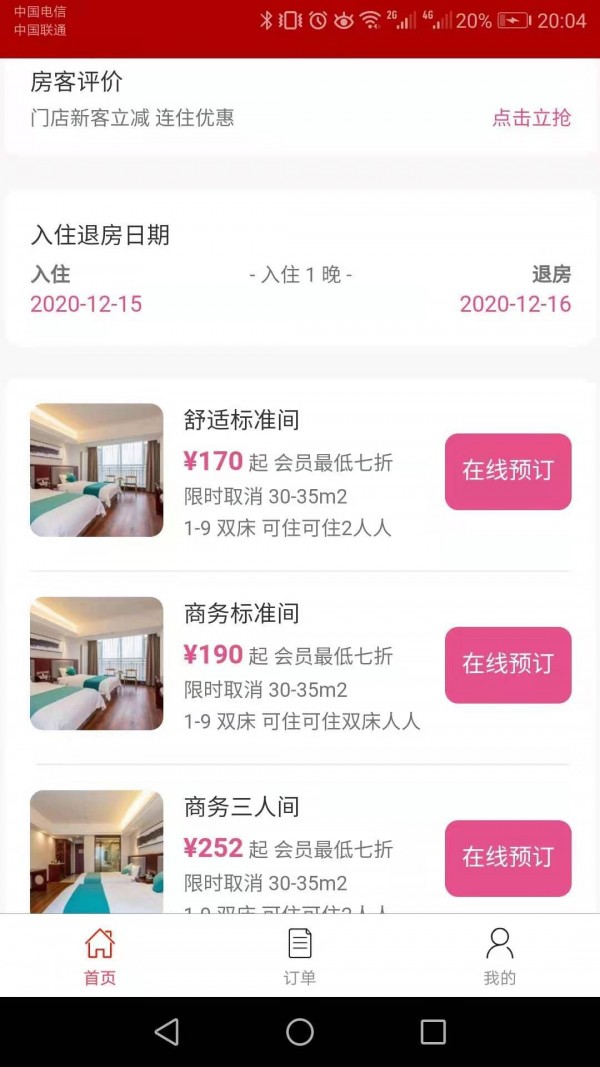Select the check-in date 2020-12-15
This screenshot has width=600, height=1067.
click(86, 304)
